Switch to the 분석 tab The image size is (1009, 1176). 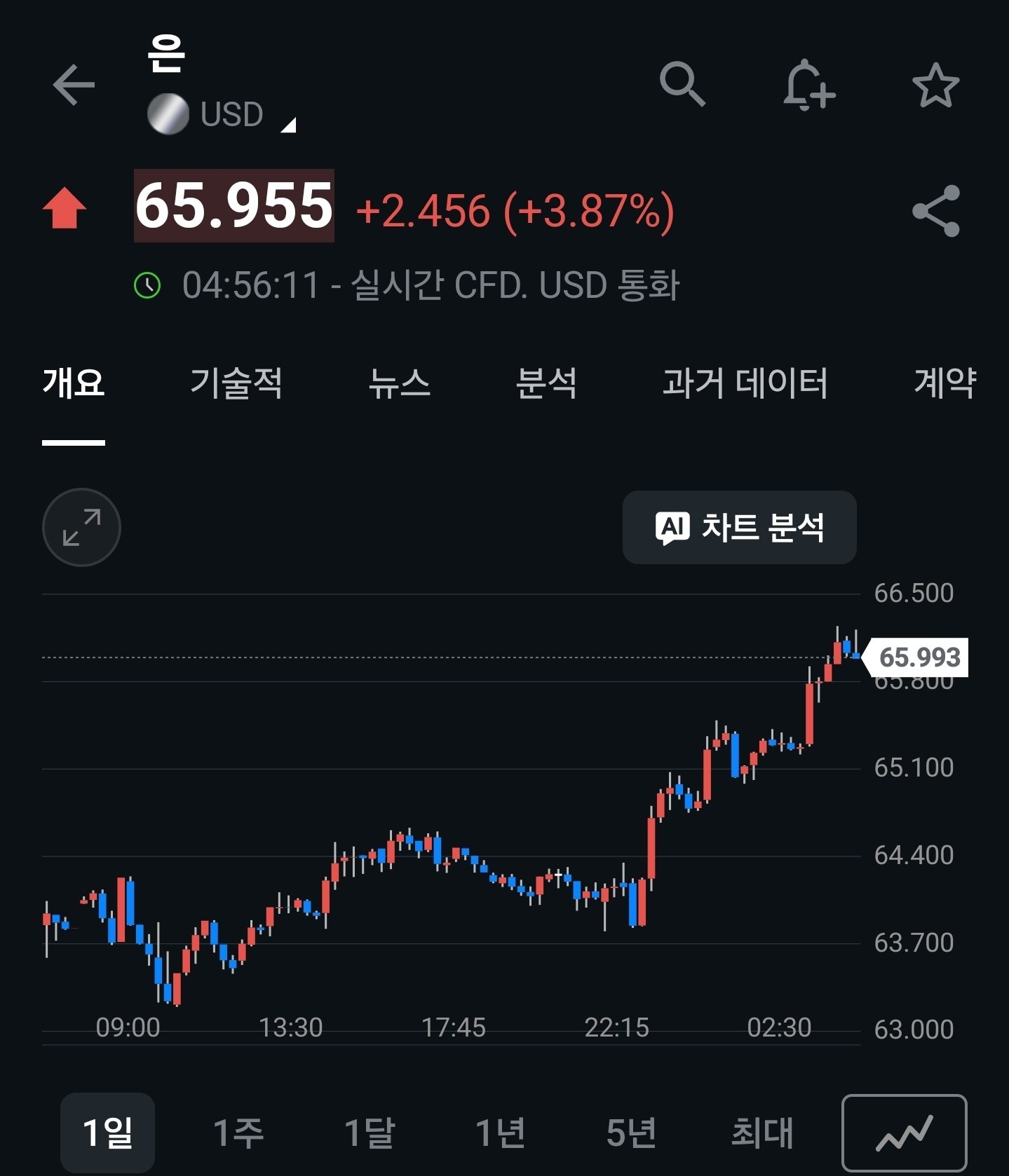(x=546, y=383)
